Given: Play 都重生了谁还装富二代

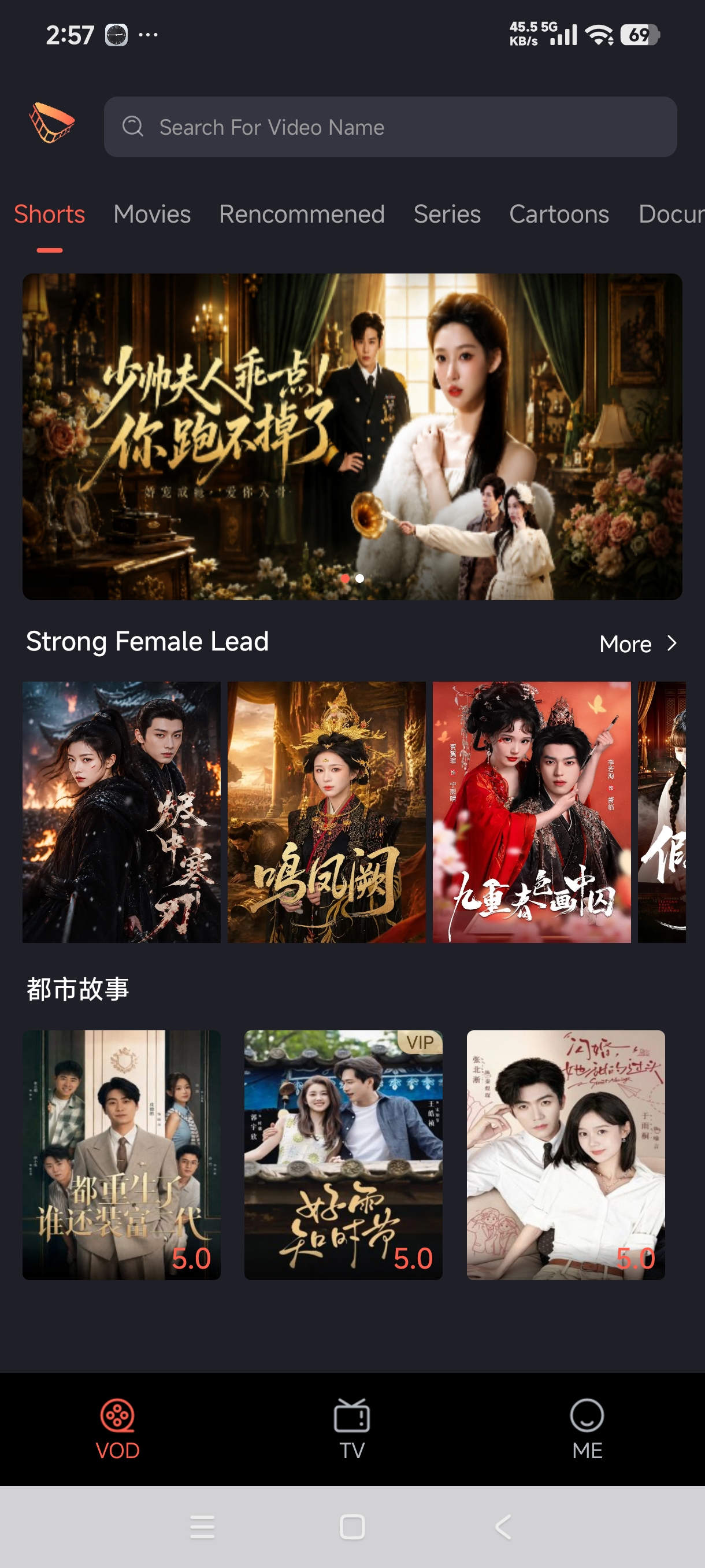Looking at the screenshot, I should click(122, 1155).
